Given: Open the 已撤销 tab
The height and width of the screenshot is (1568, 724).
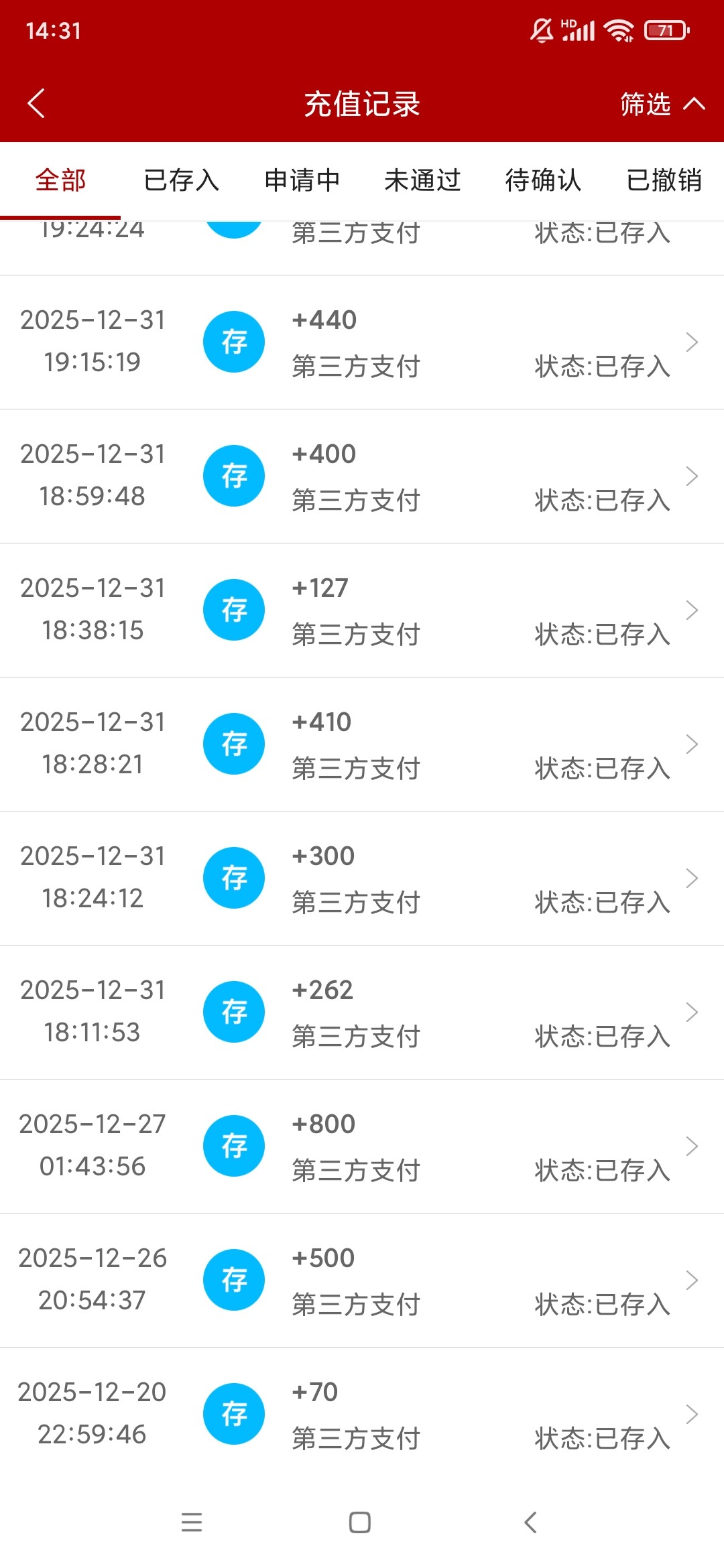Looking at the screenshot, I should click(664, 180).
